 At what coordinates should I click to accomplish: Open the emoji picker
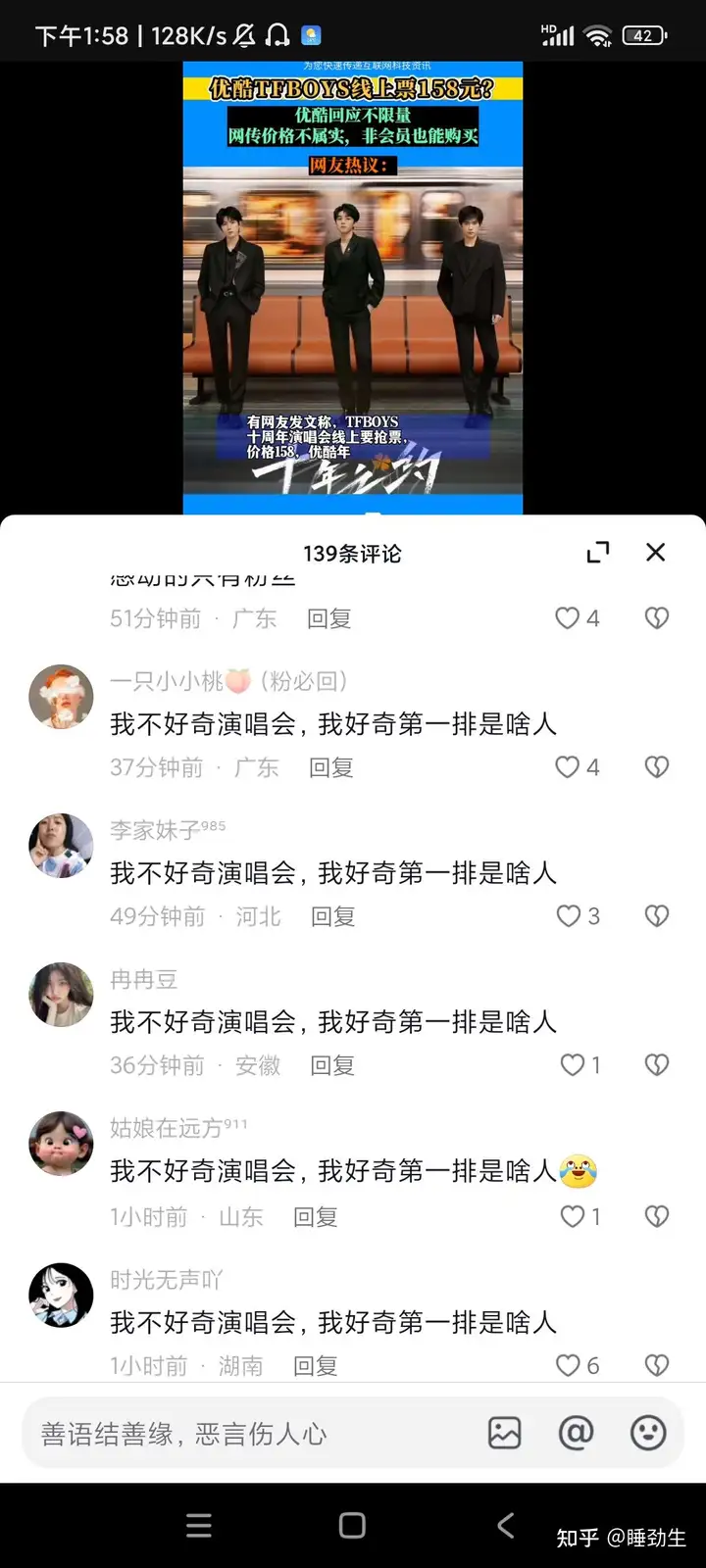click(647, 1434)
